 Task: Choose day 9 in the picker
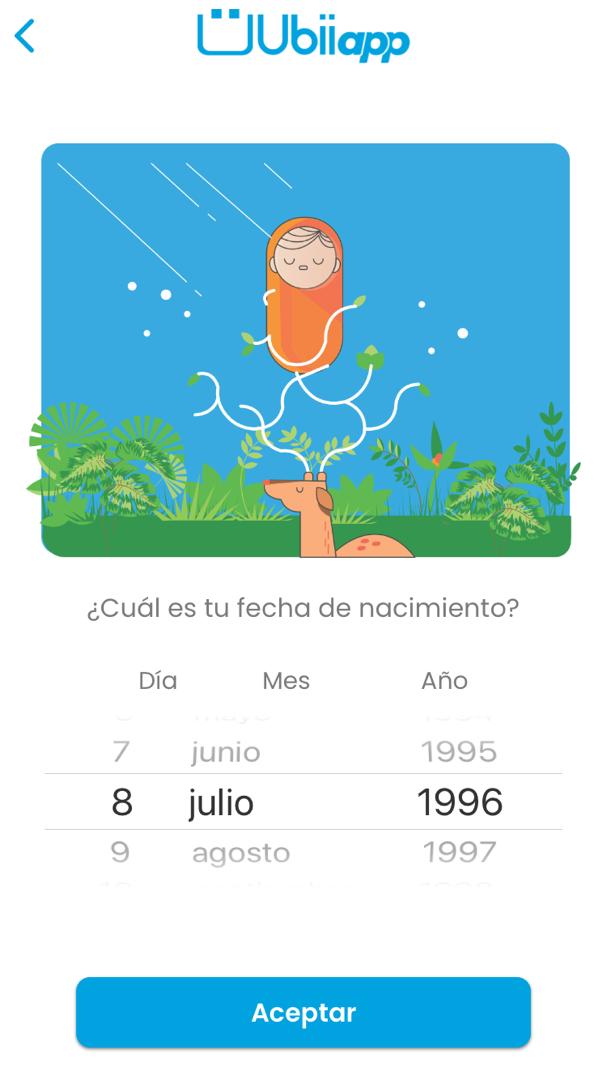pyautogui.click(x=120, y=853)
